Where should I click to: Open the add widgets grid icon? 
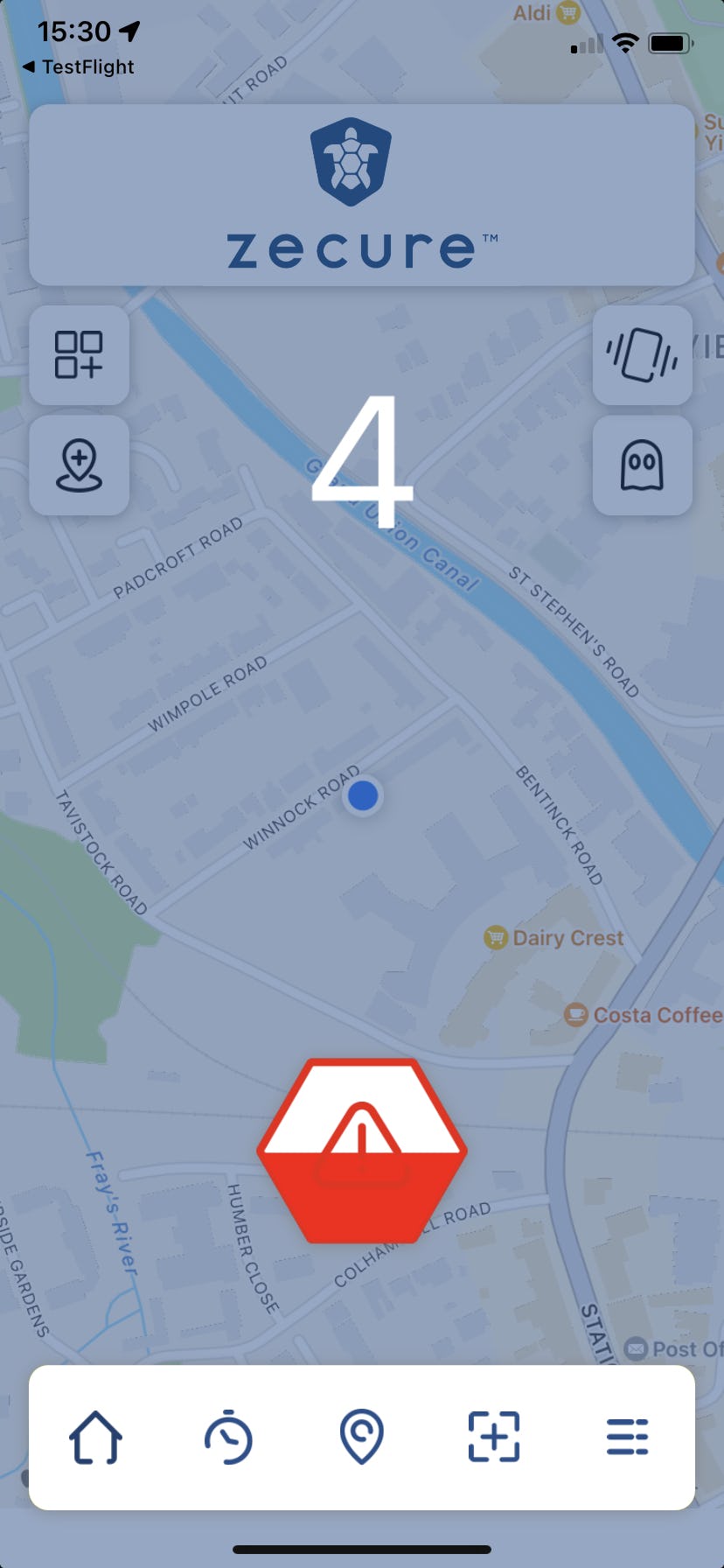pyautogui.click(x=79, y=354)
